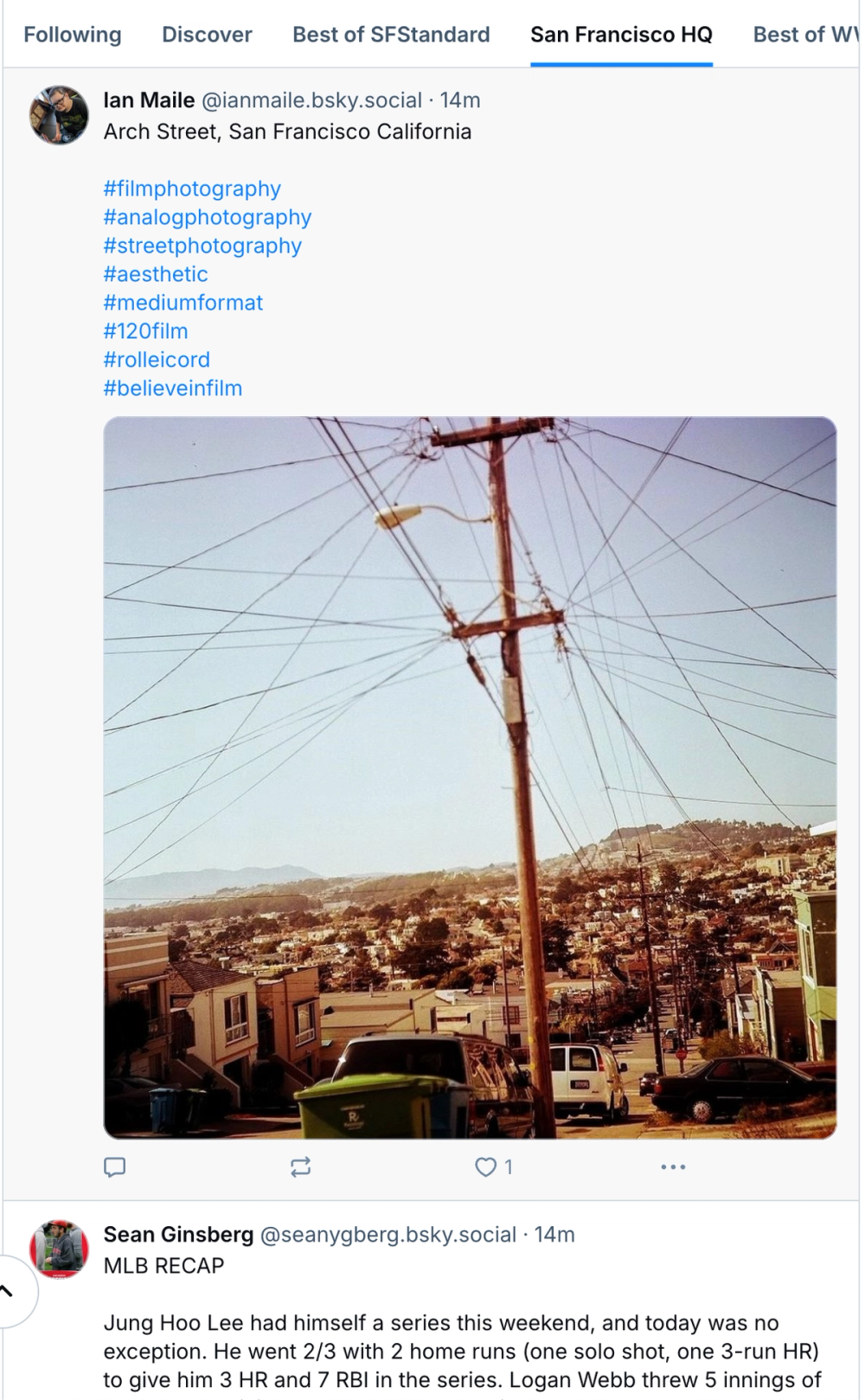This screenshot has width=865, height=1400.
Task: Tap the #believeinfilm hashtag
Action: point(173,389)
